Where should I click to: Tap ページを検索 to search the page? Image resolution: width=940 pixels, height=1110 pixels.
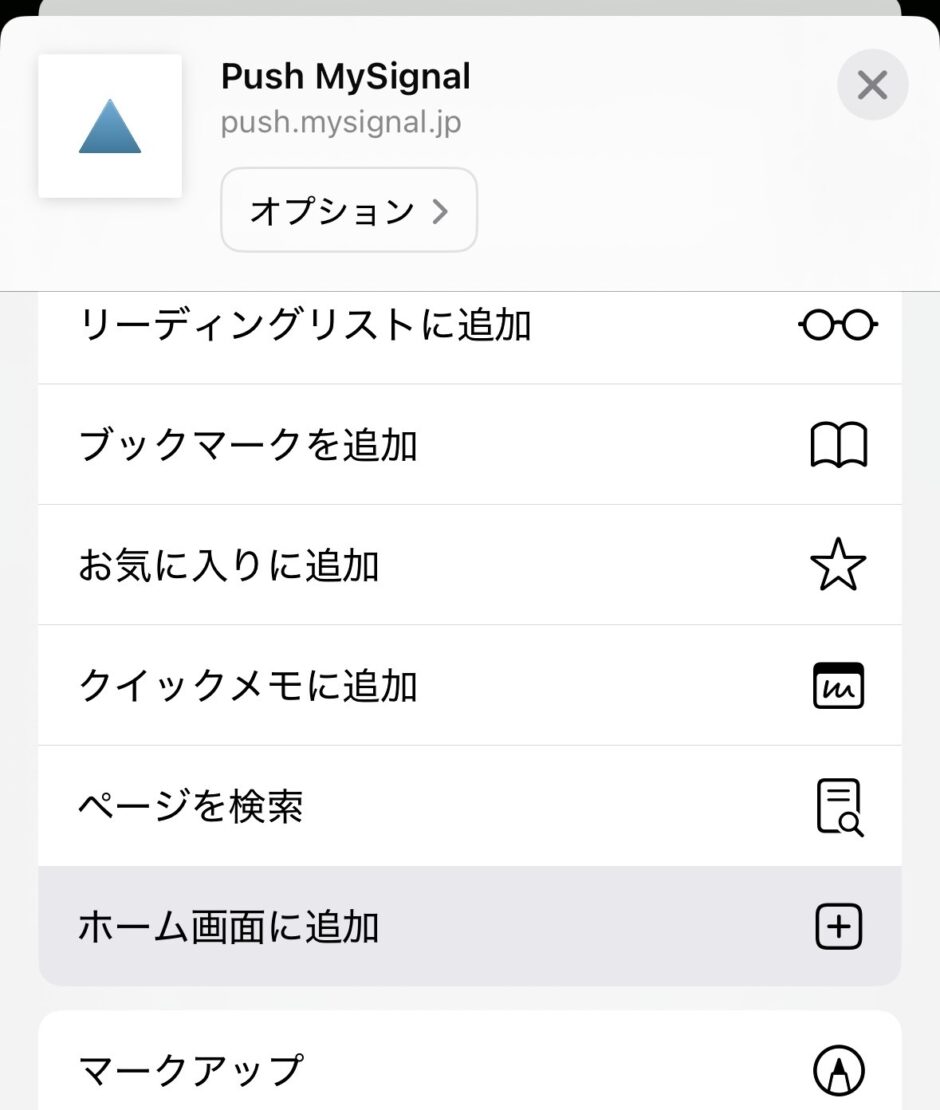pos(195,806)
